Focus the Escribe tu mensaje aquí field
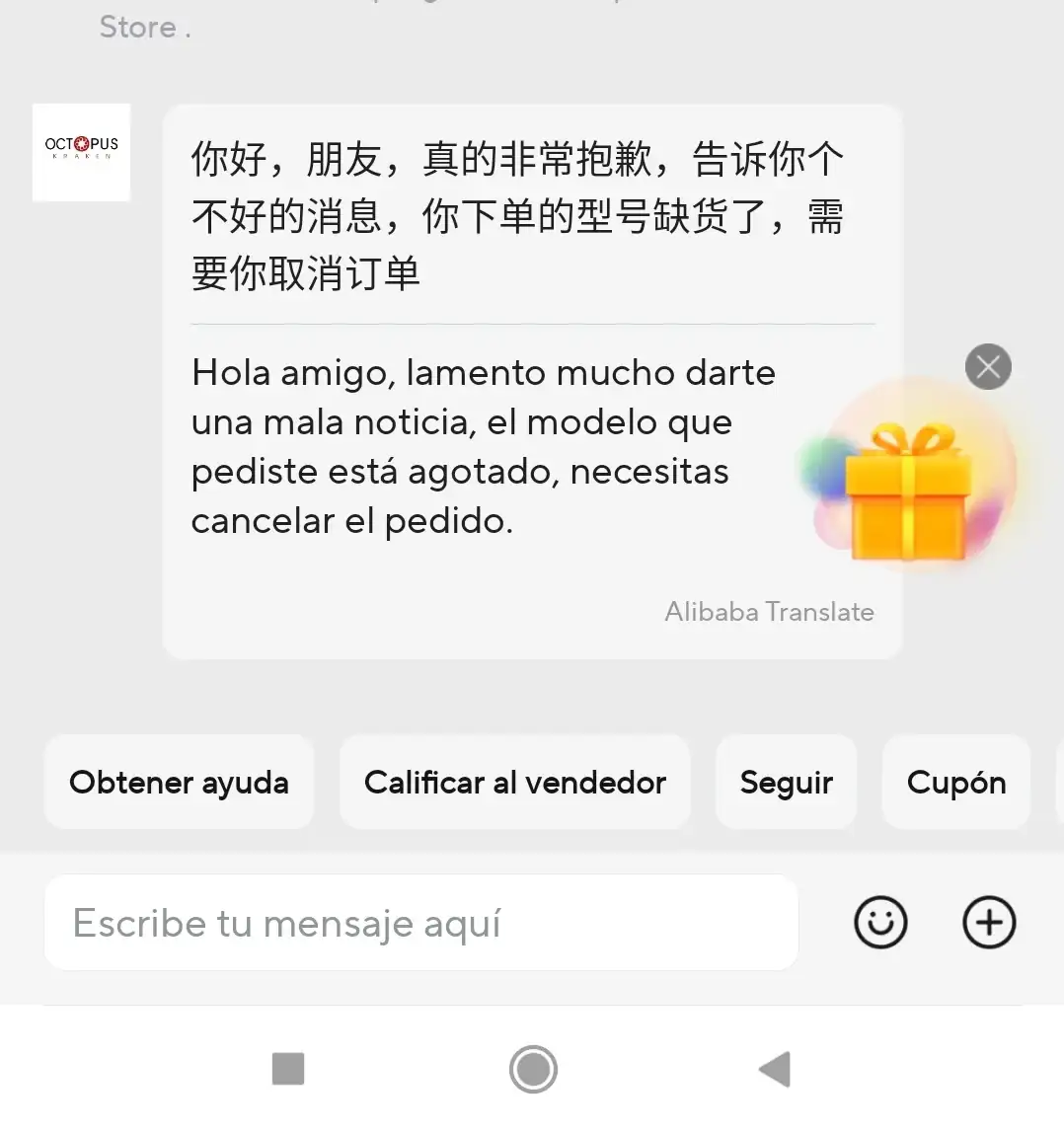1064x1133 pixels. (x=421, y=924)
